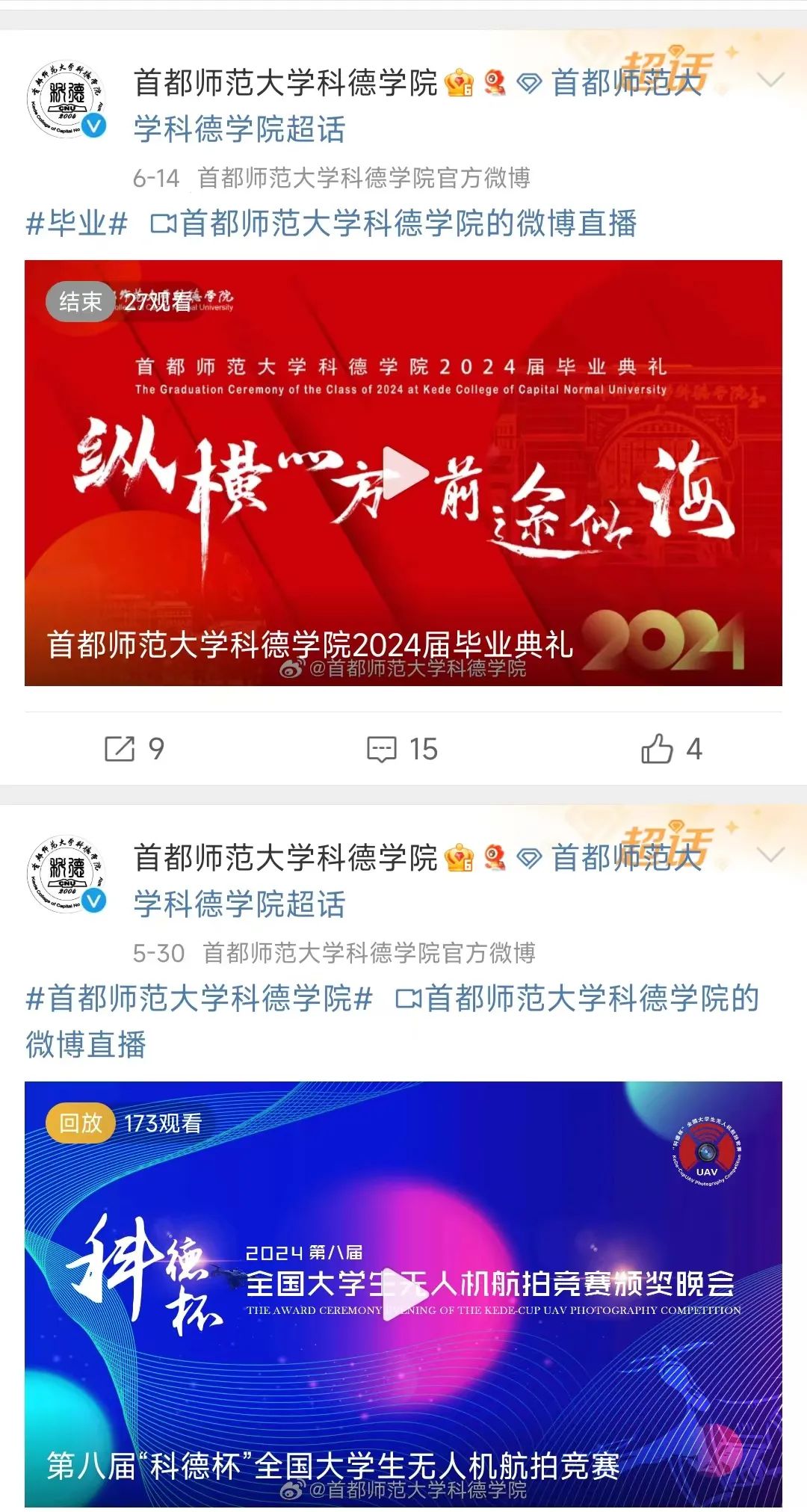Open the #毕业# hashtag topic
807x1512 pixels.
pyautogui.click(x=77, y=223)
